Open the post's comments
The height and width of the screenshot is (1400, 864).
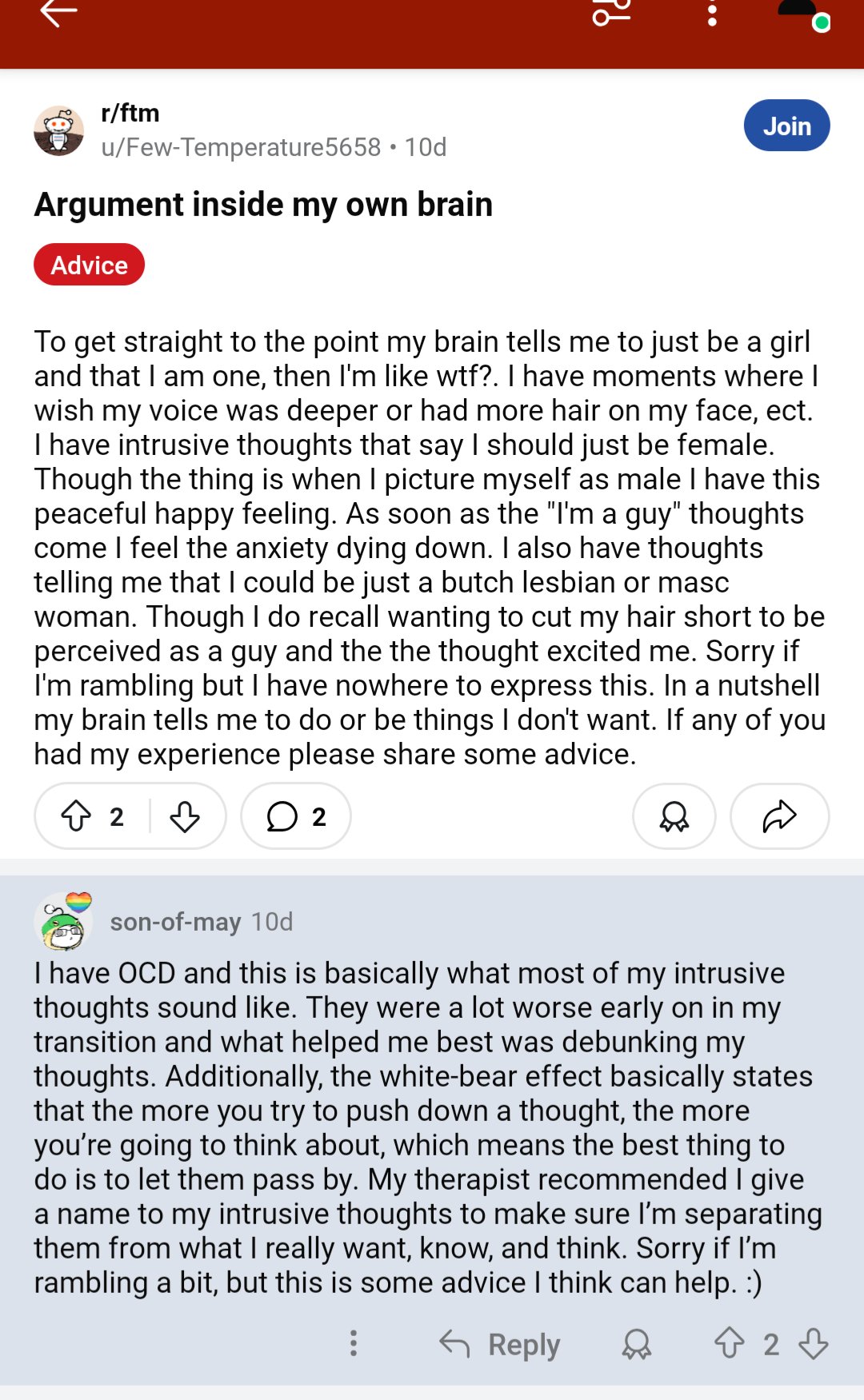(295, 816)
